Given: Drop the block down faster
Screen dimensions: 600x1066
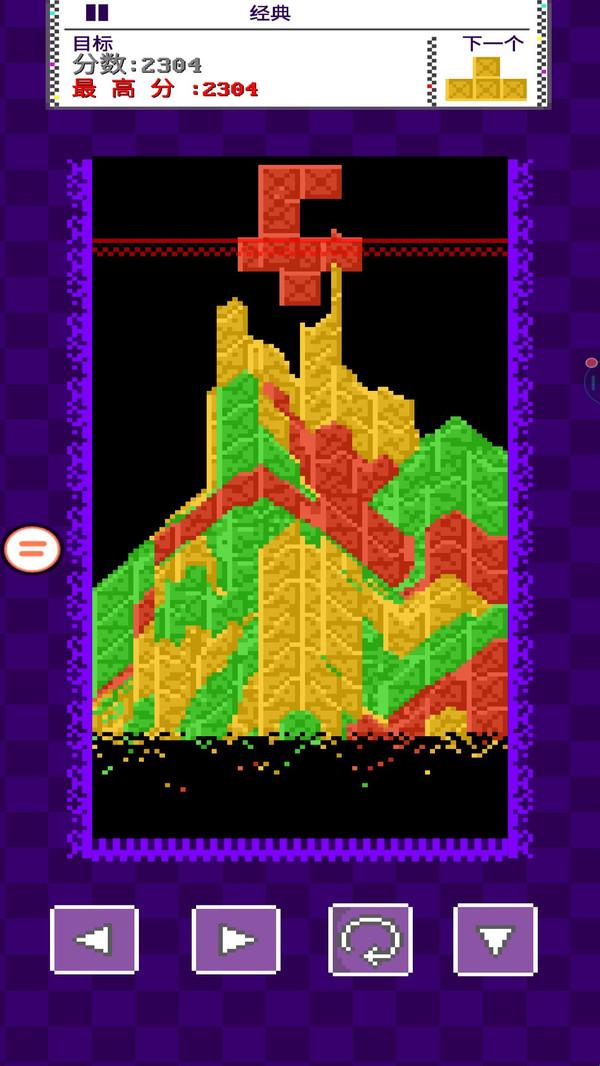Looking at the screenshot, I should tap(495, 939).
